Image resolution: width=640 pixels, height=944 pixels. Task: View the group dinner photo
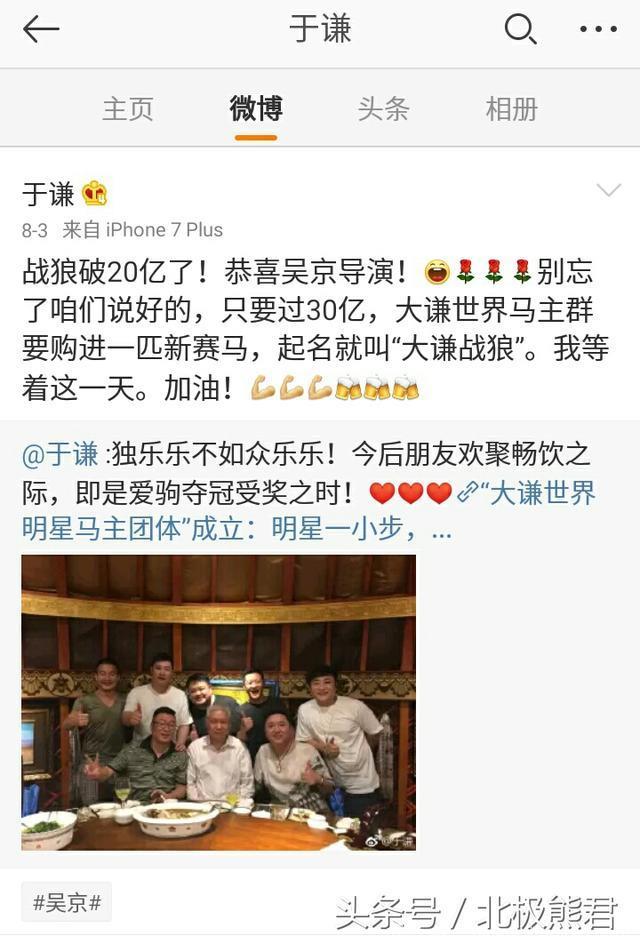tap(218, 703)
